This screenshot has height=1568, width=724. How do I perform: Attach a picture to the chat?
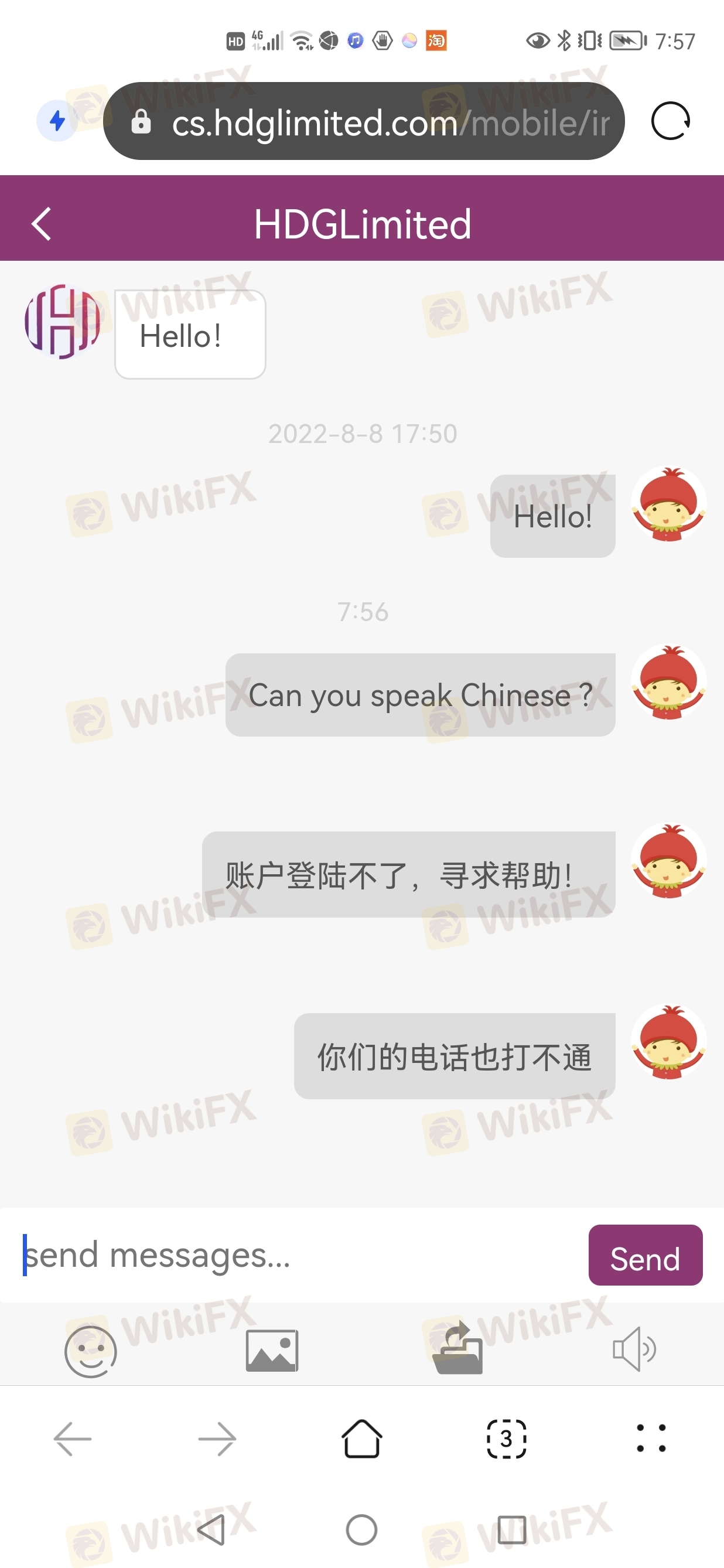[271, 1351]
